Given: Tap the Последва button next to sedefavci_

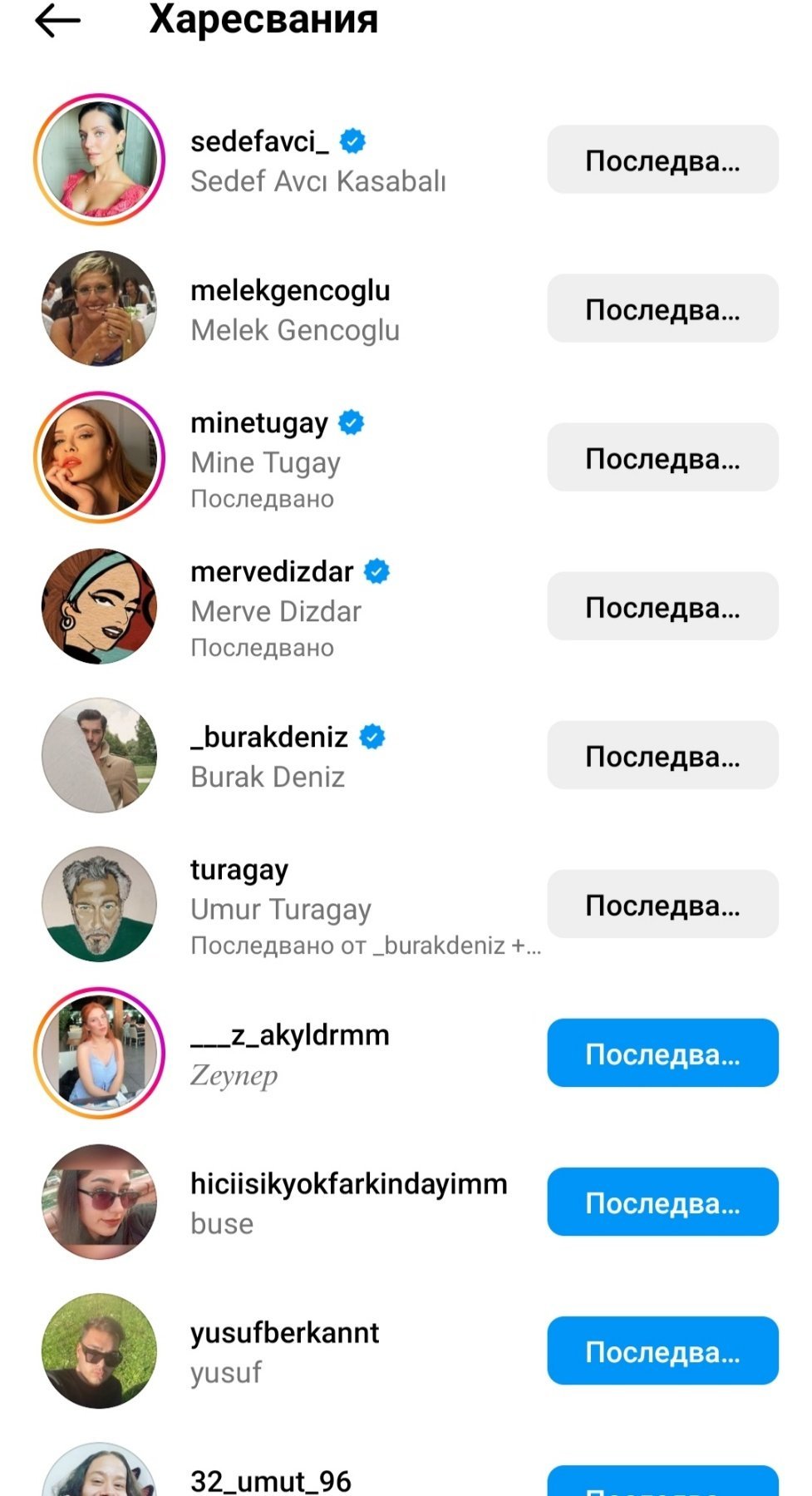Looking at the screenshot, I should coord(662,160).
